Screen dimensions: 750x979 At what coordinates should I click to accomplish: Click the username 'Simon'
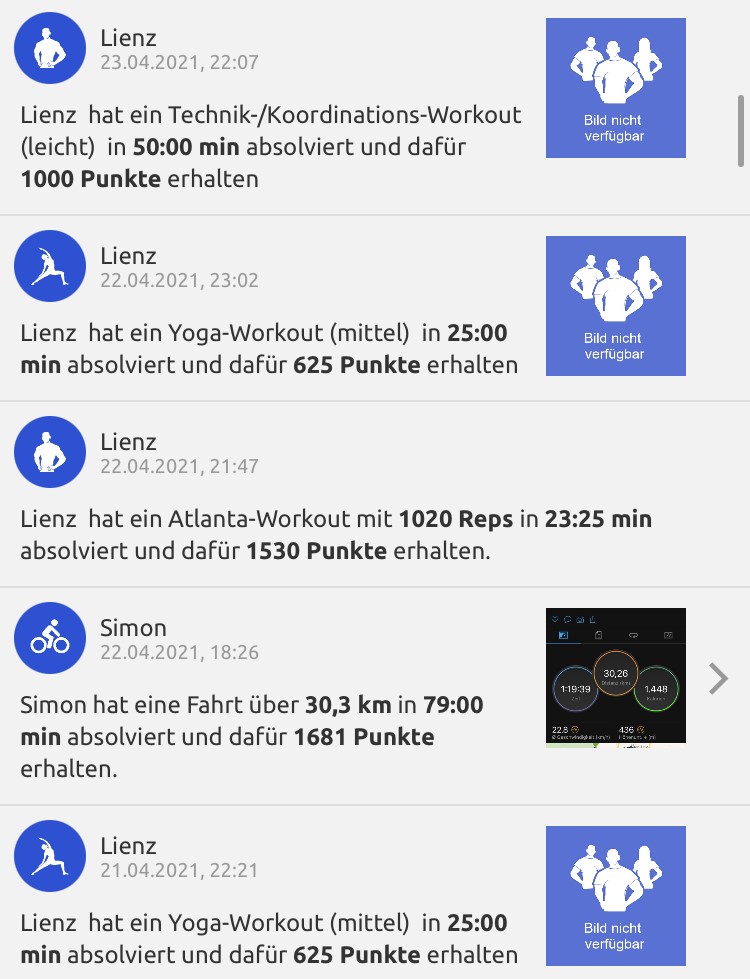(133, 628)
